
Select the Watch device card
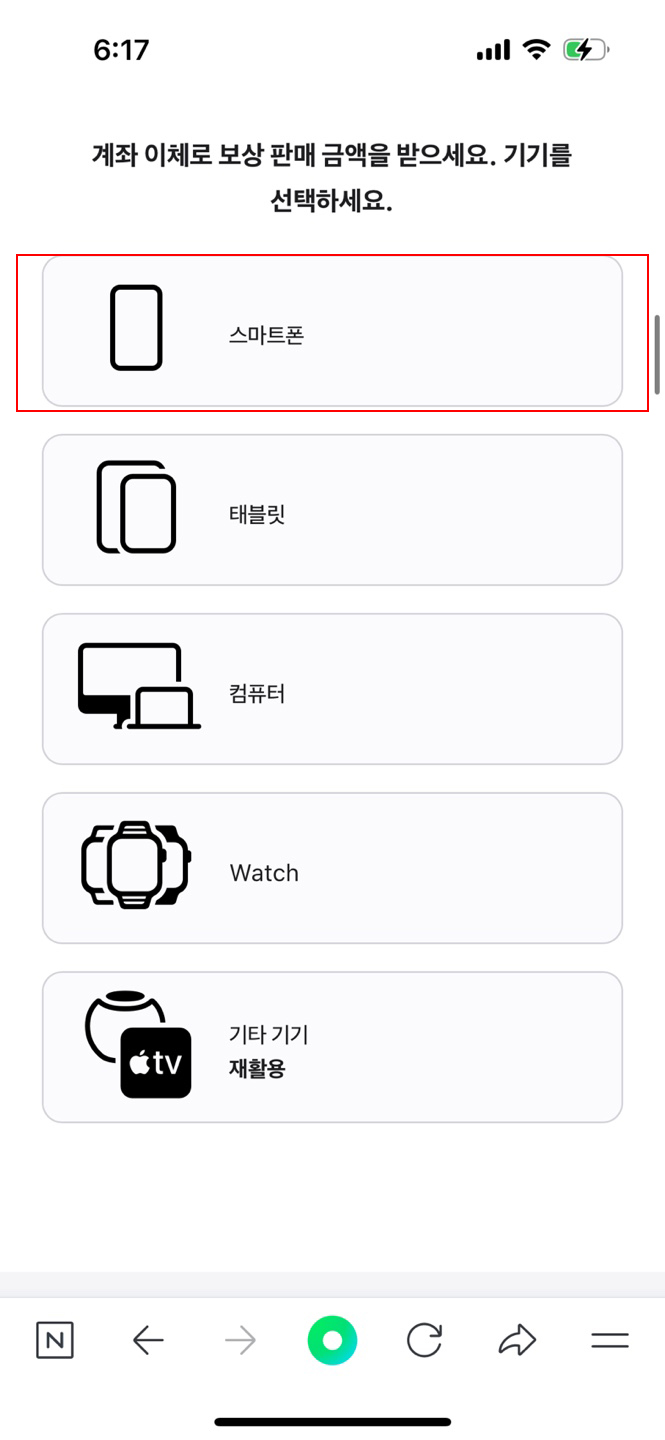332,868
